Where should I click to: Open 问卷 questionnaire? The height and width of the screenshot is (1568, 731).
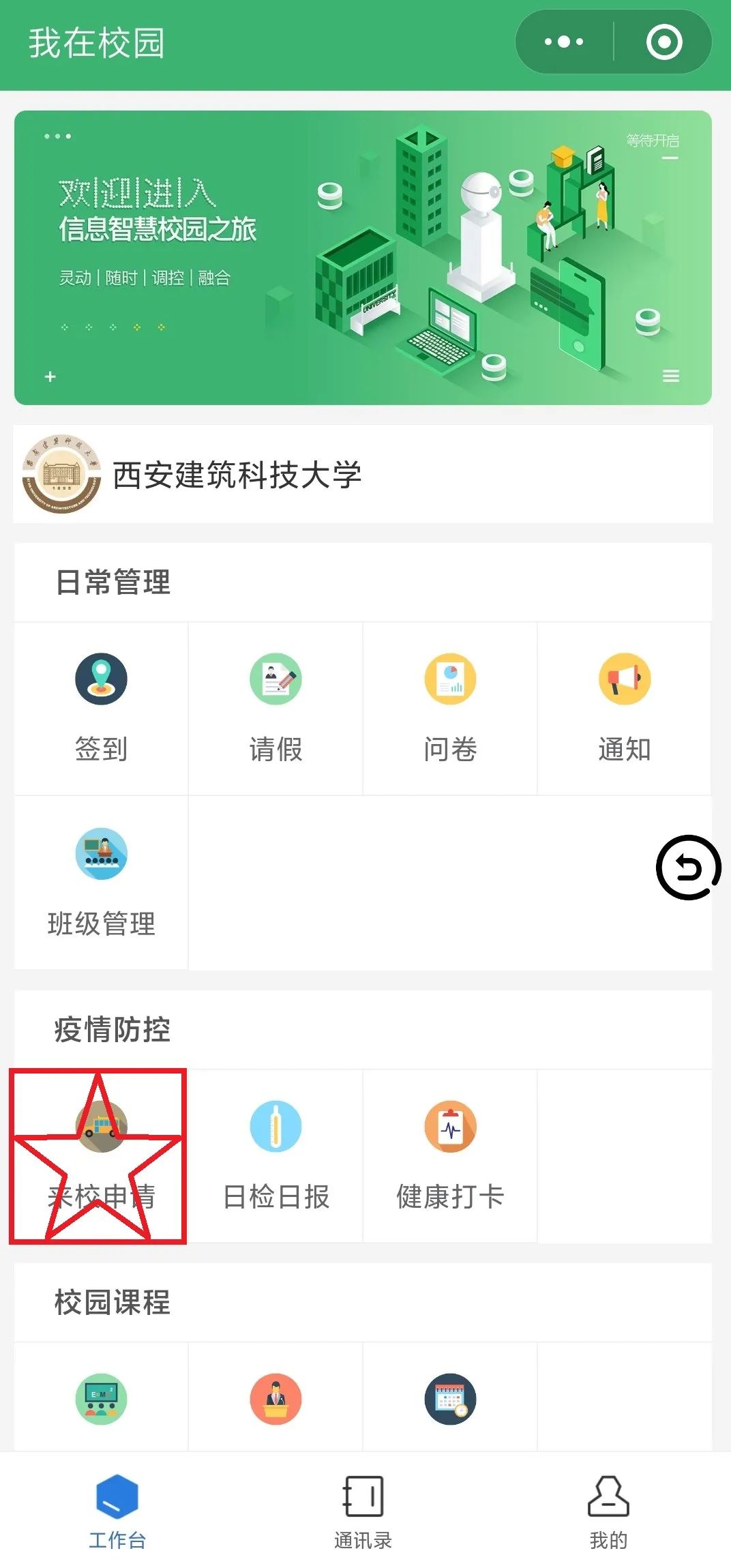coord(450,708)
